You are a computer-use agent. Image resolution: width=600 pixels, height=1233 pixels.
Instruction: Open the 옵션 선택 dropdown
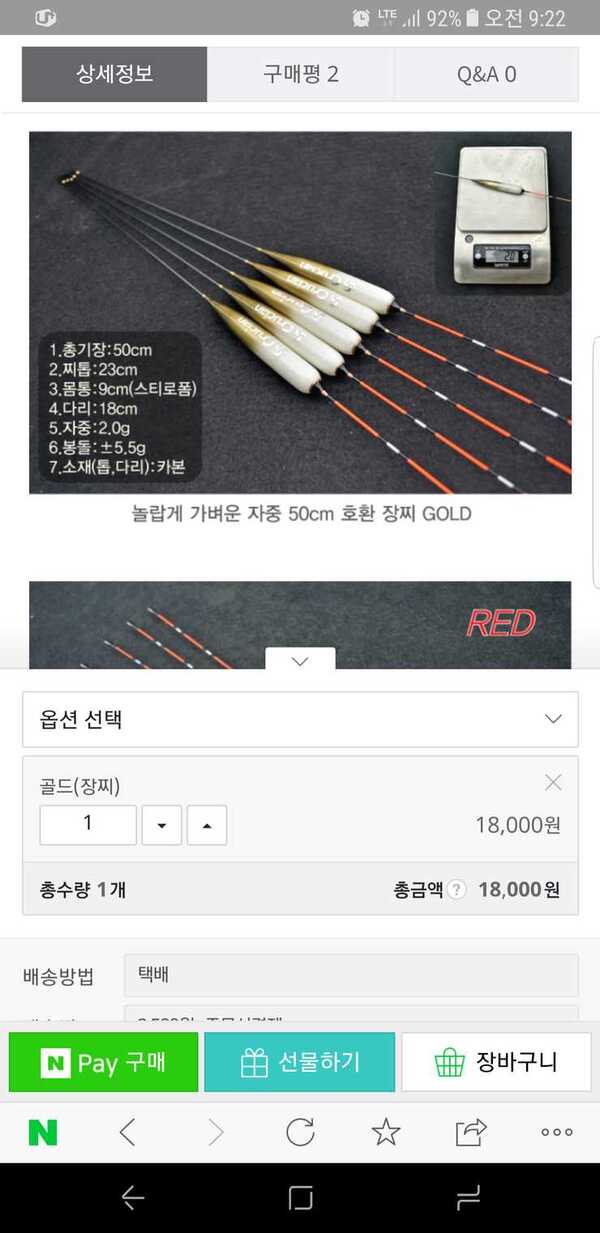tap(300, 719)
